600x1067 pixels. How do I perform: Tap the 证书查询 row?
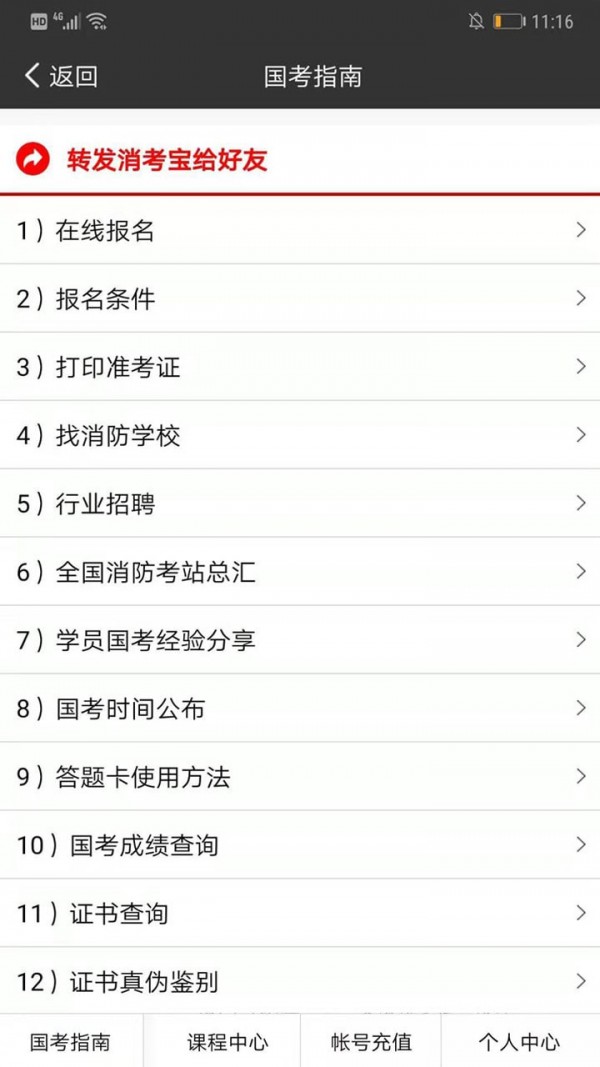coord(300,913)
